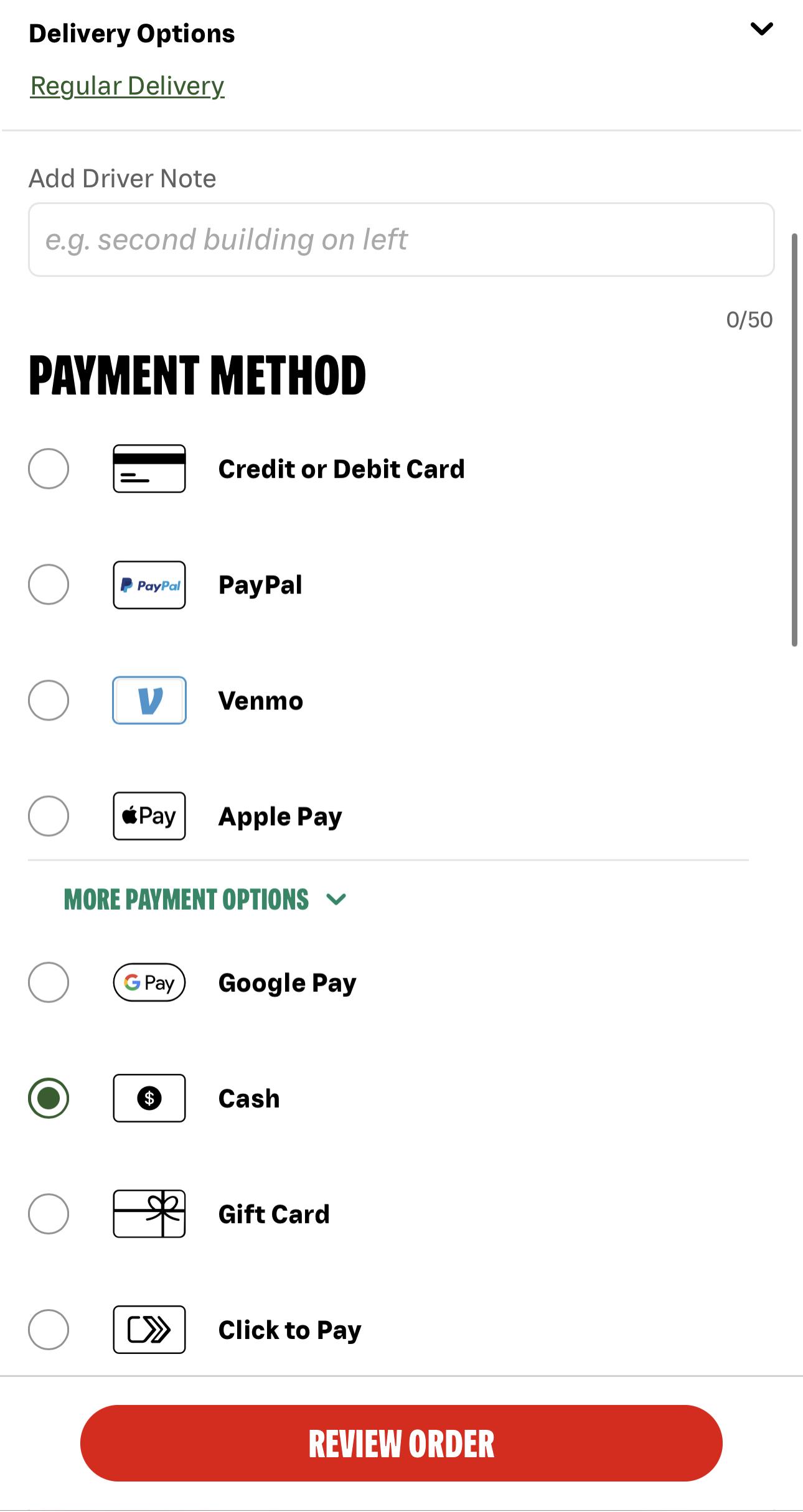
Task: Tap the Review Order button
Action: click(401, 1444)
